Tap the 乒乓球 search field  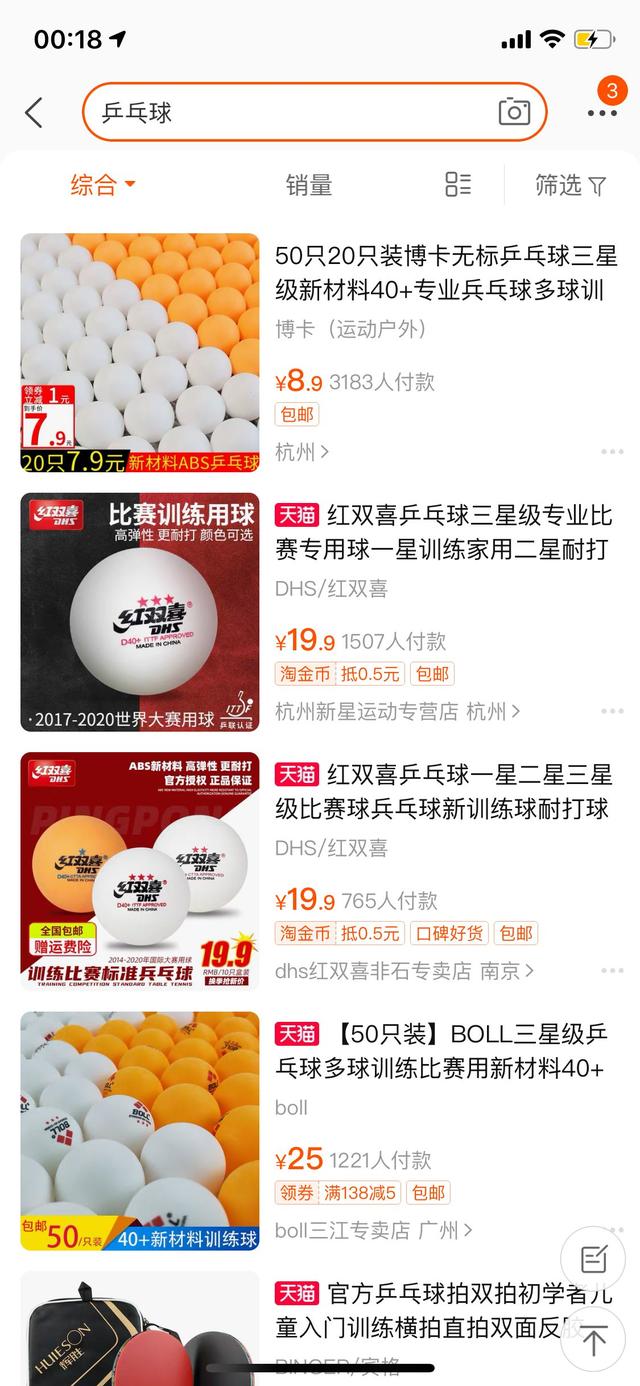[290, 112]
